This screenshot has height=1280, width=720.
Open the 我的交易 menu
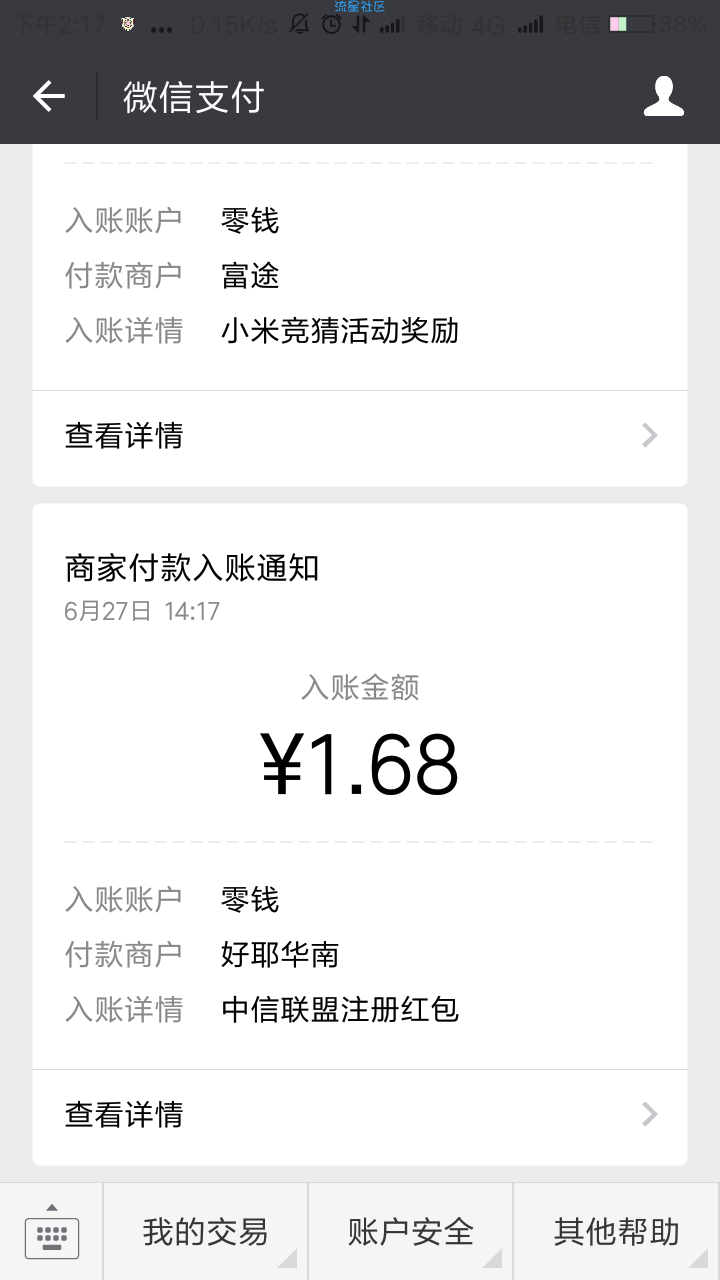click(x=205, y=1232)
